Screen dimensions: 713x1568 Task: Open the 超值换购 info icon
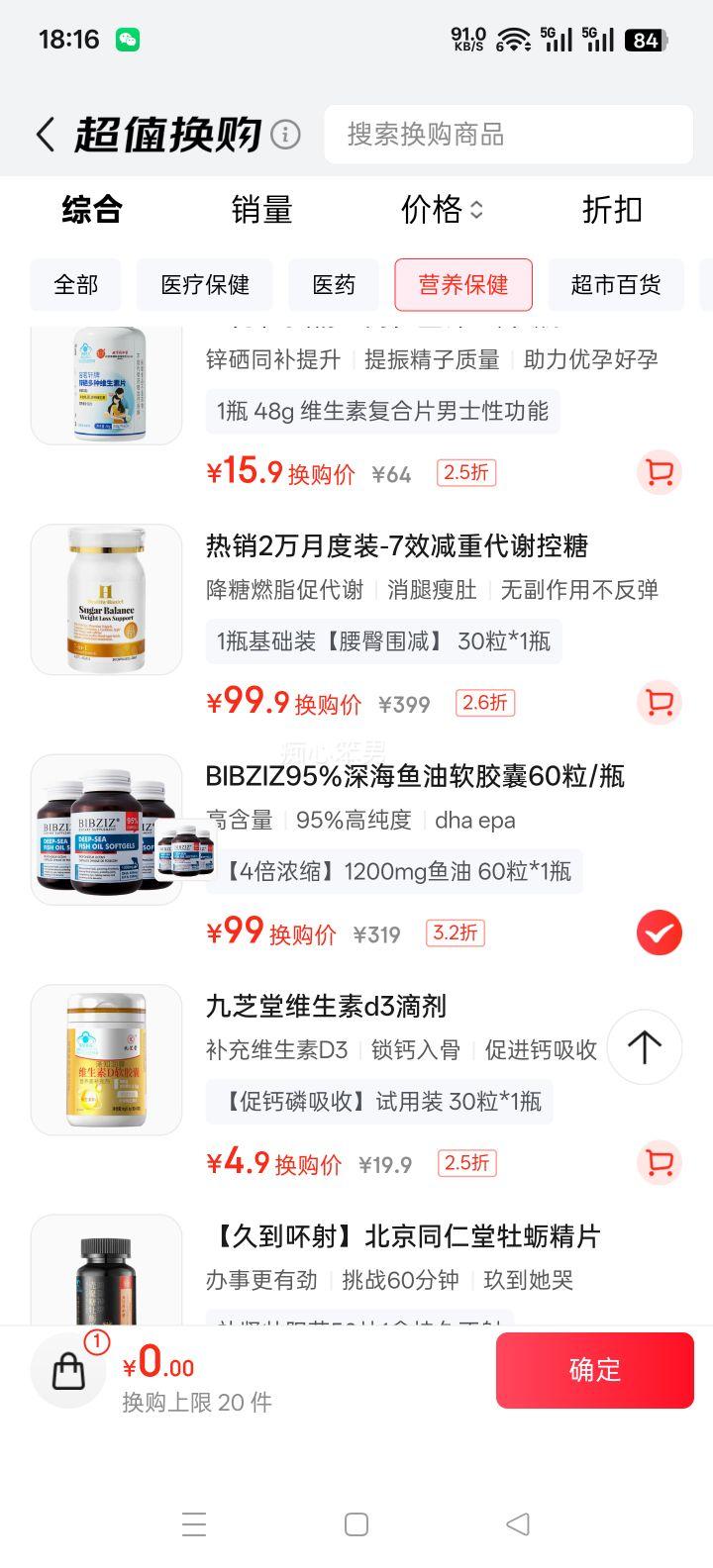(286, 134)
